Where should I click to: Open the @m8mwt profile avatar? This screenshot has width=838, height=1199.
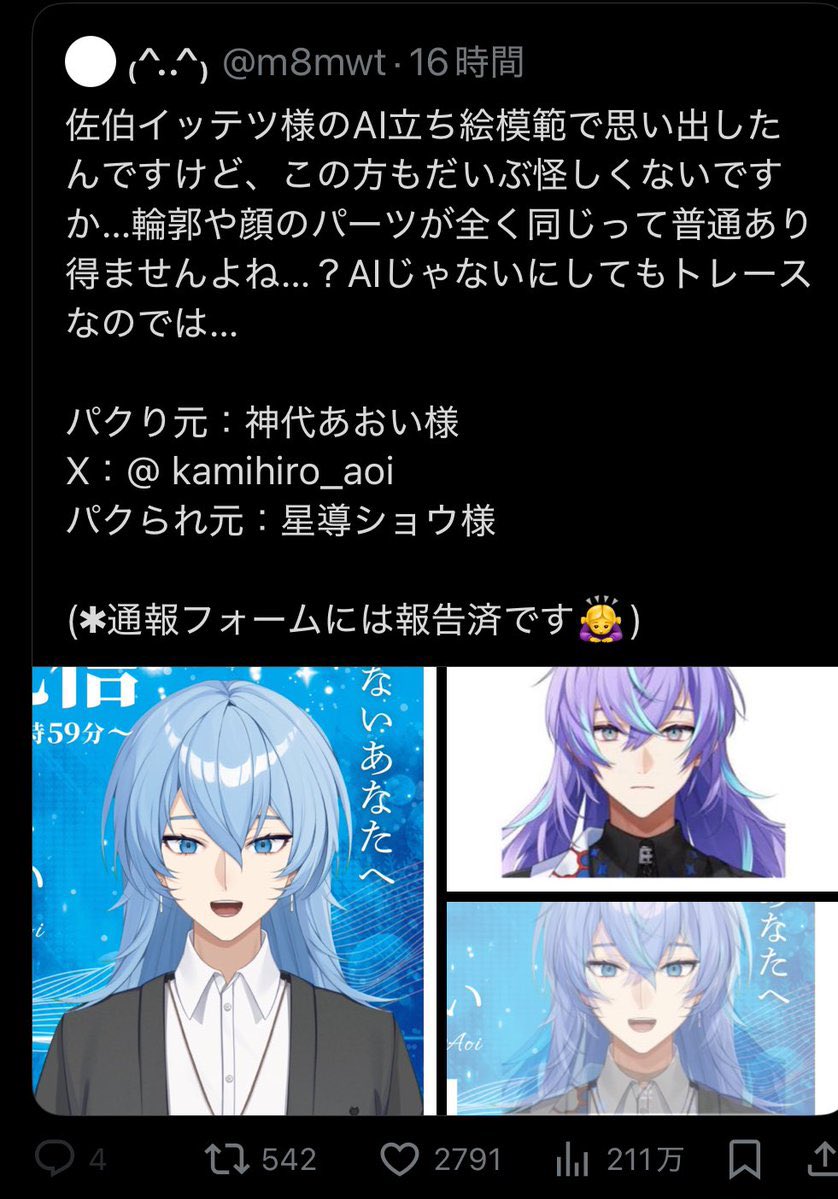pyautogui.click(x=90, y=63)
